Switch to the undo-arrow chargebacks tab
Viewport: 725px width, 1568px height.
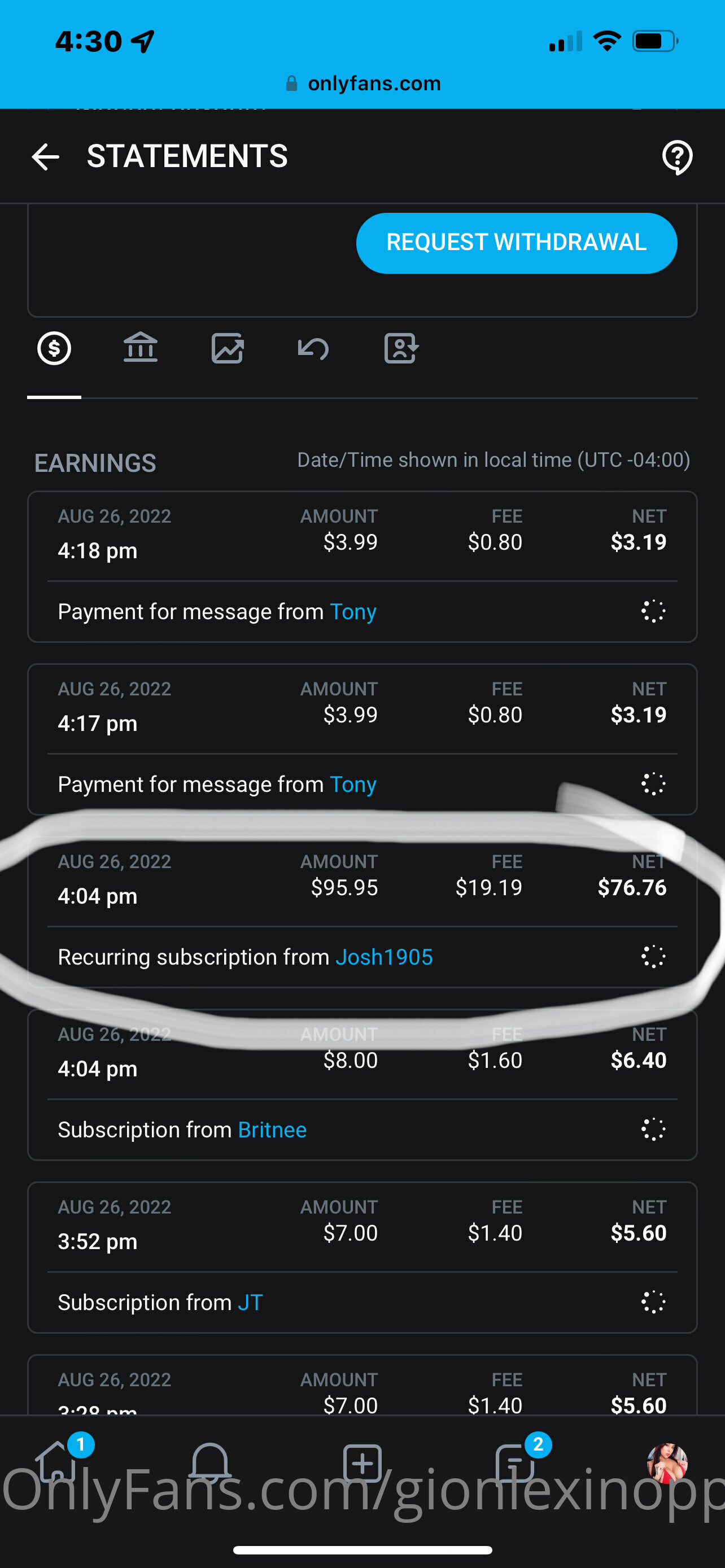tap(313, 349)
